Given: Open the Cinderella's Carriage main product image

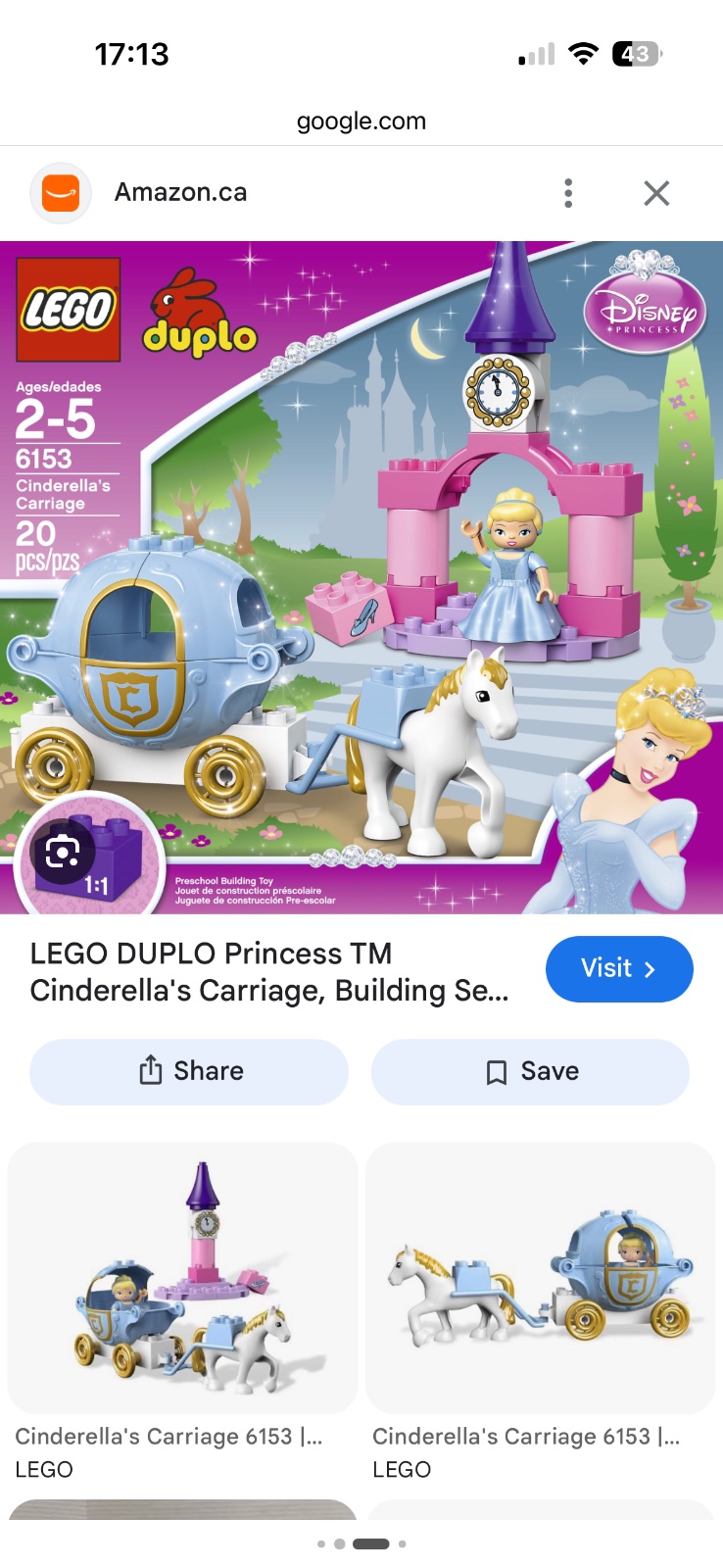Looking at the screenshot, I should click(361, 577).
